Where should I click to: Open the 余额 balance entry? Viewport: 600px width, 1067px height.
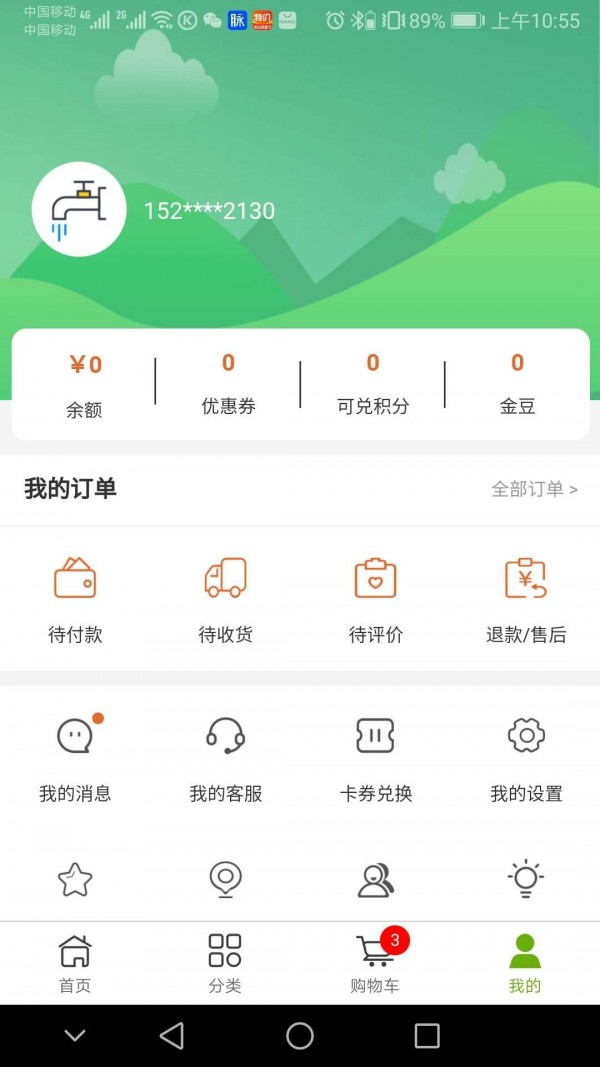coord(84,385)
